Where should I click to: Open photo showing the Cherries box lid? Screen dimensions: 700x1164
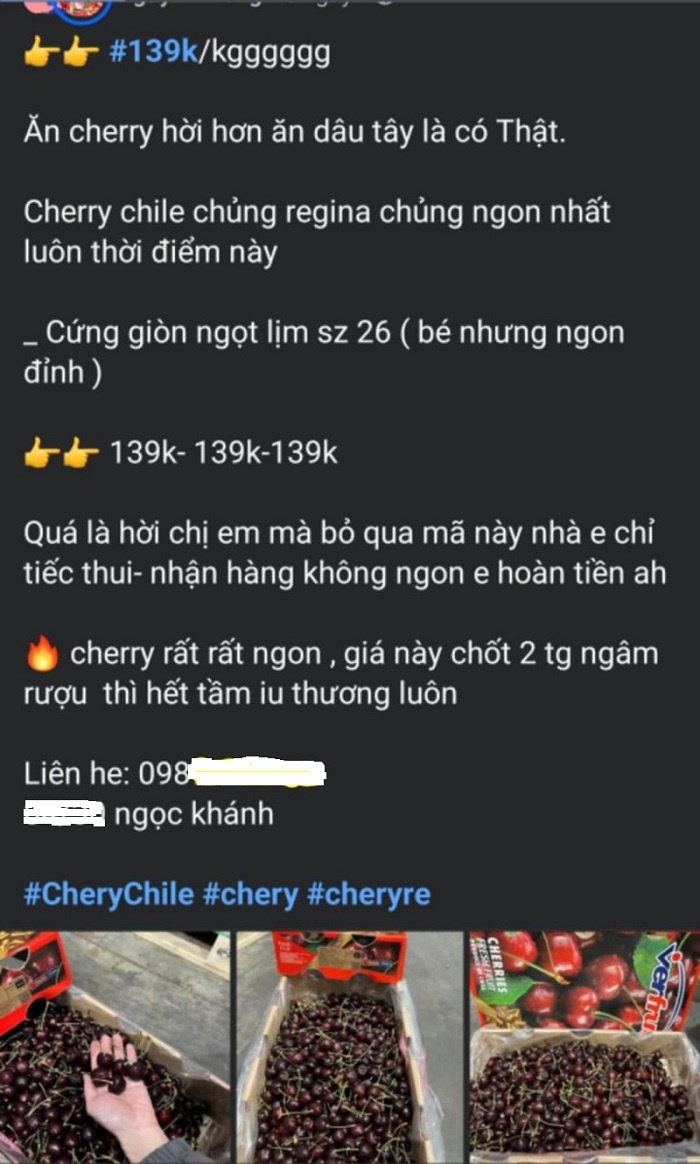pos(584,1047)
